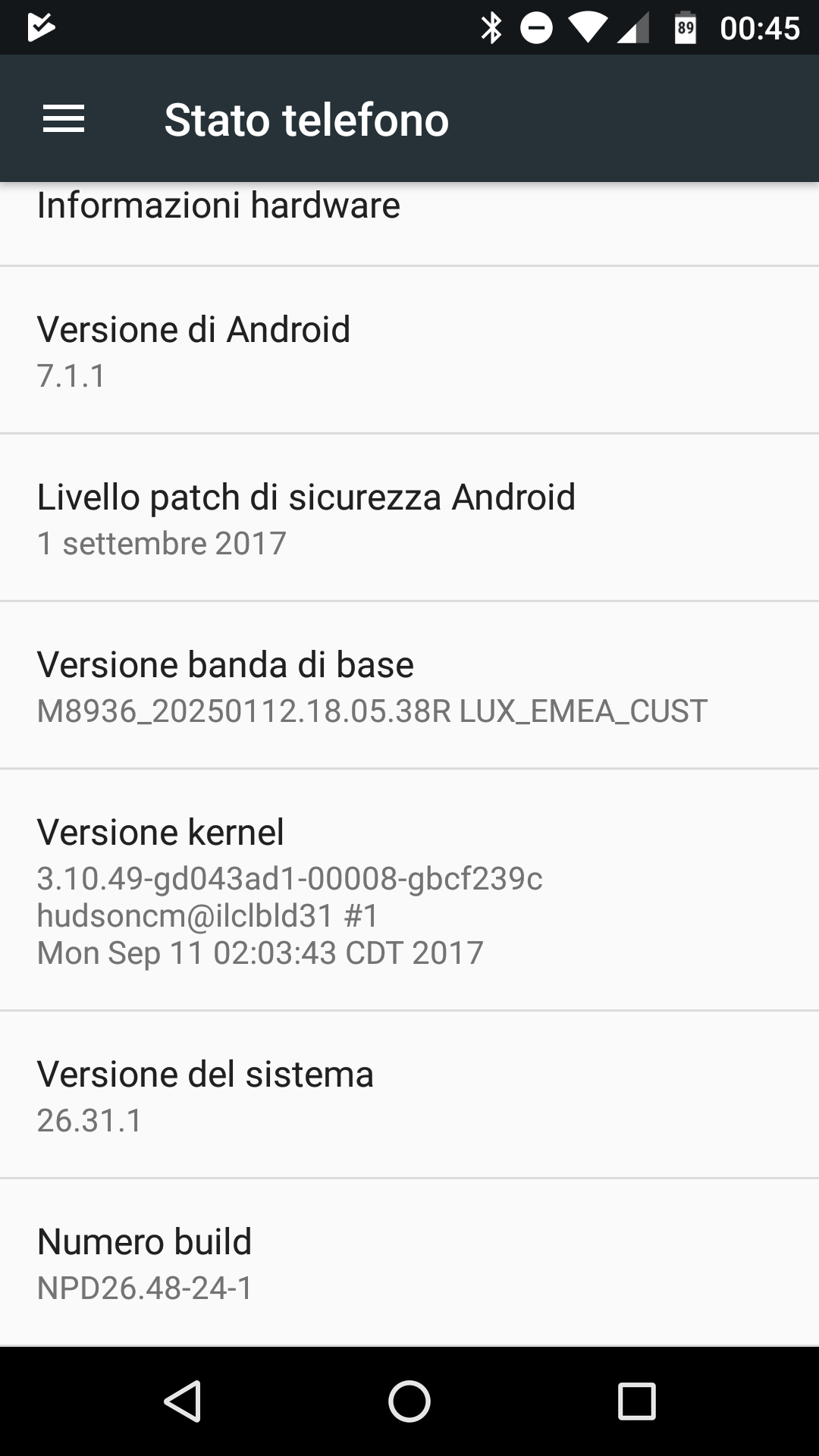
Task: Select Livello patch di sicurezza Android
Action: coord(409,518)
